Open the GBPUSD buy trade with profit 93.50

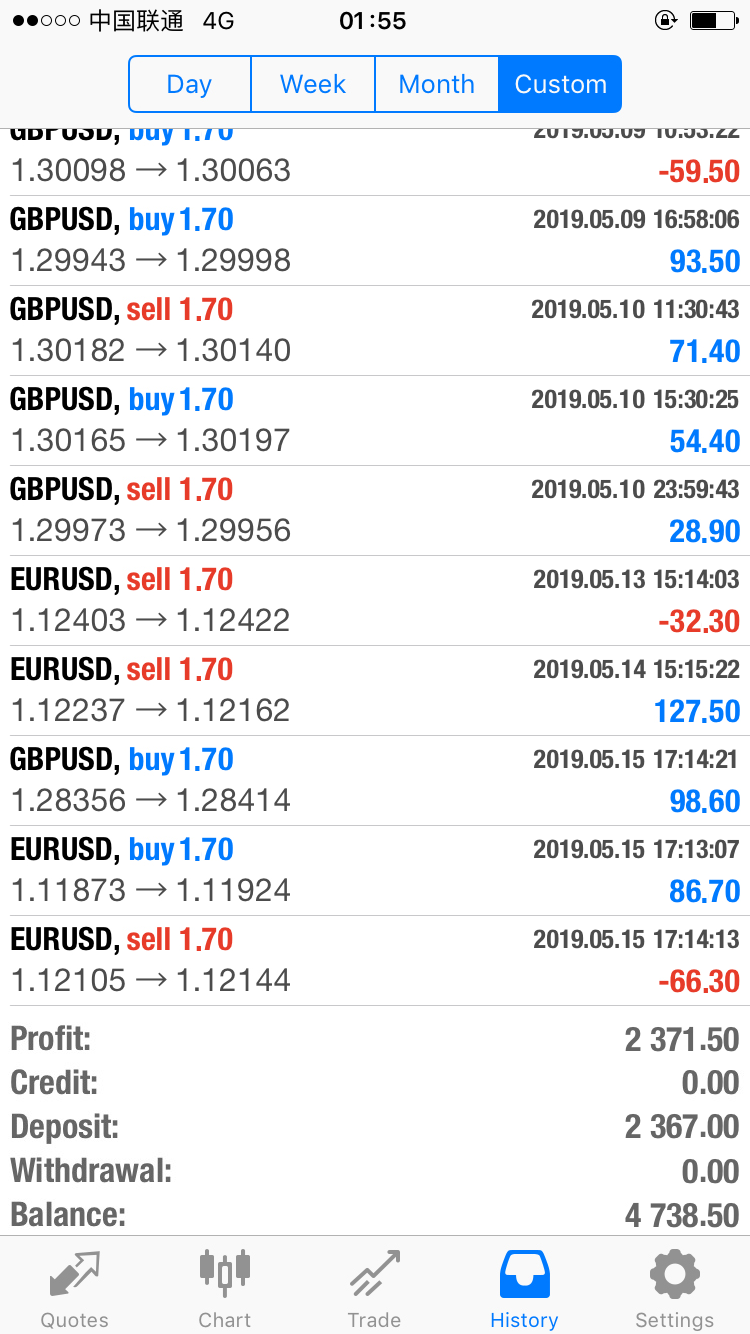[375, 241]
